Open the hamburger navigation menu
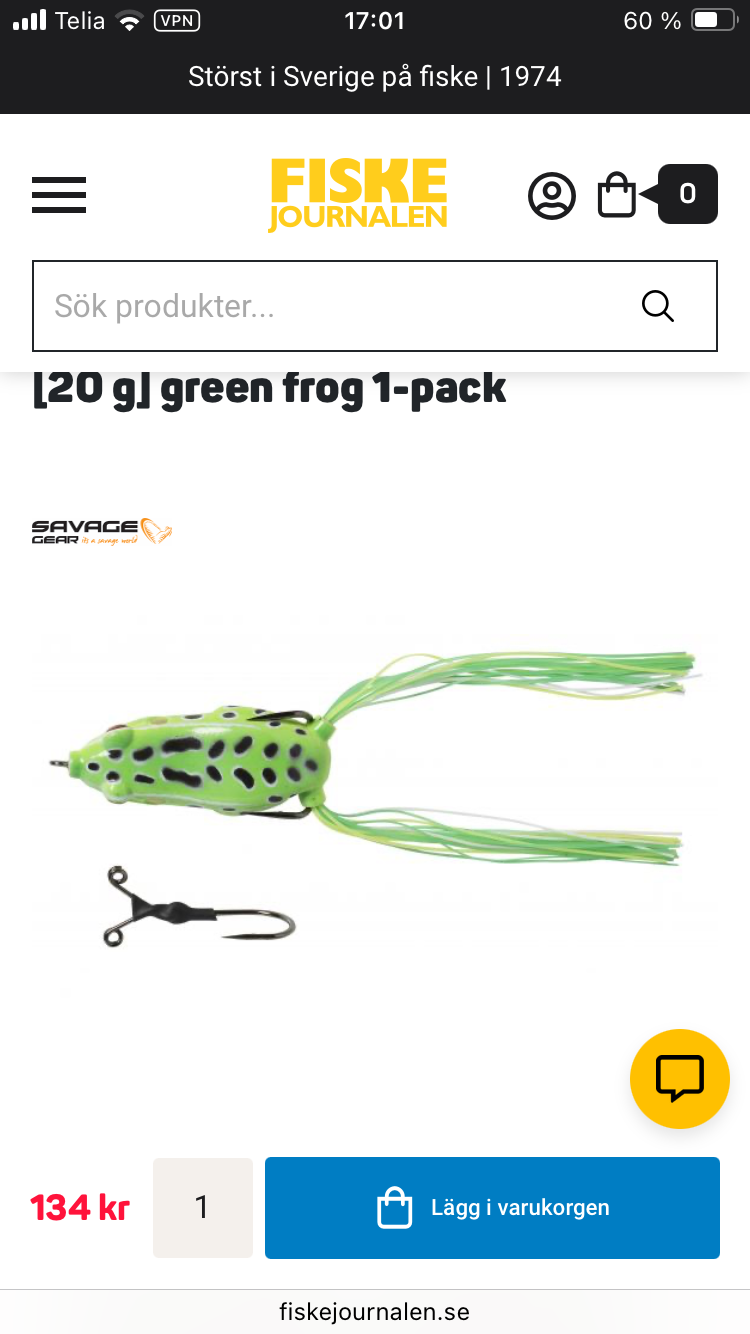 coord(59,194)
